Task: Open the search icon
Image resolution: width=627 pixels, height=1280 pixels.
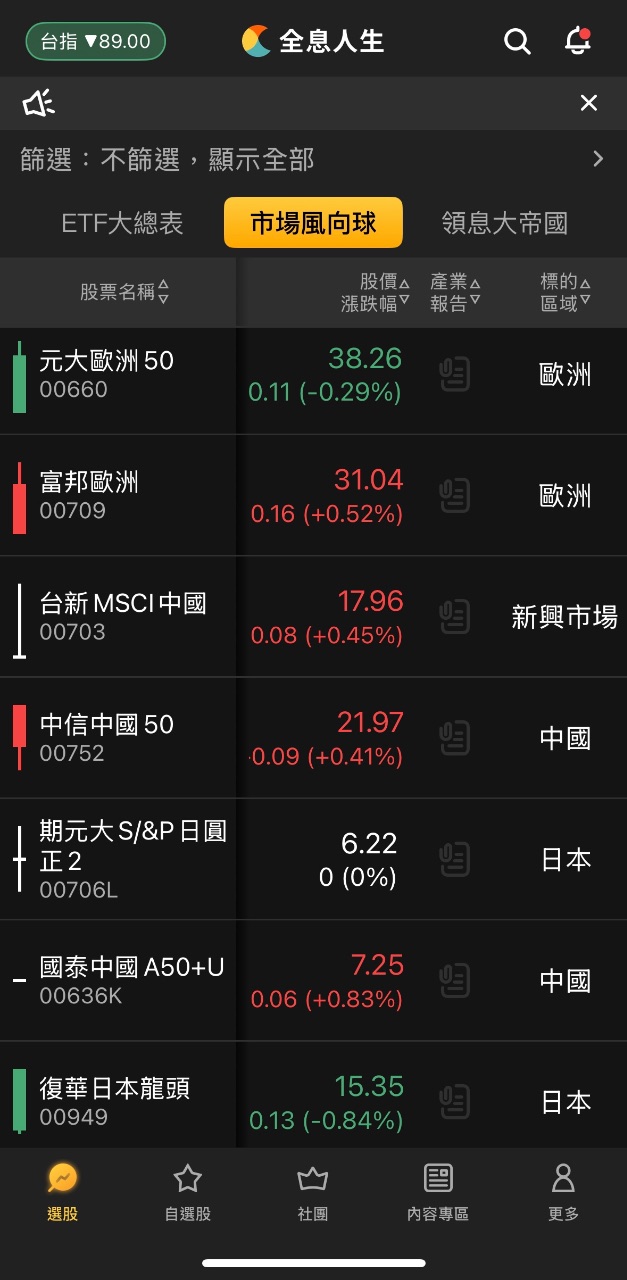Action: 517,41
